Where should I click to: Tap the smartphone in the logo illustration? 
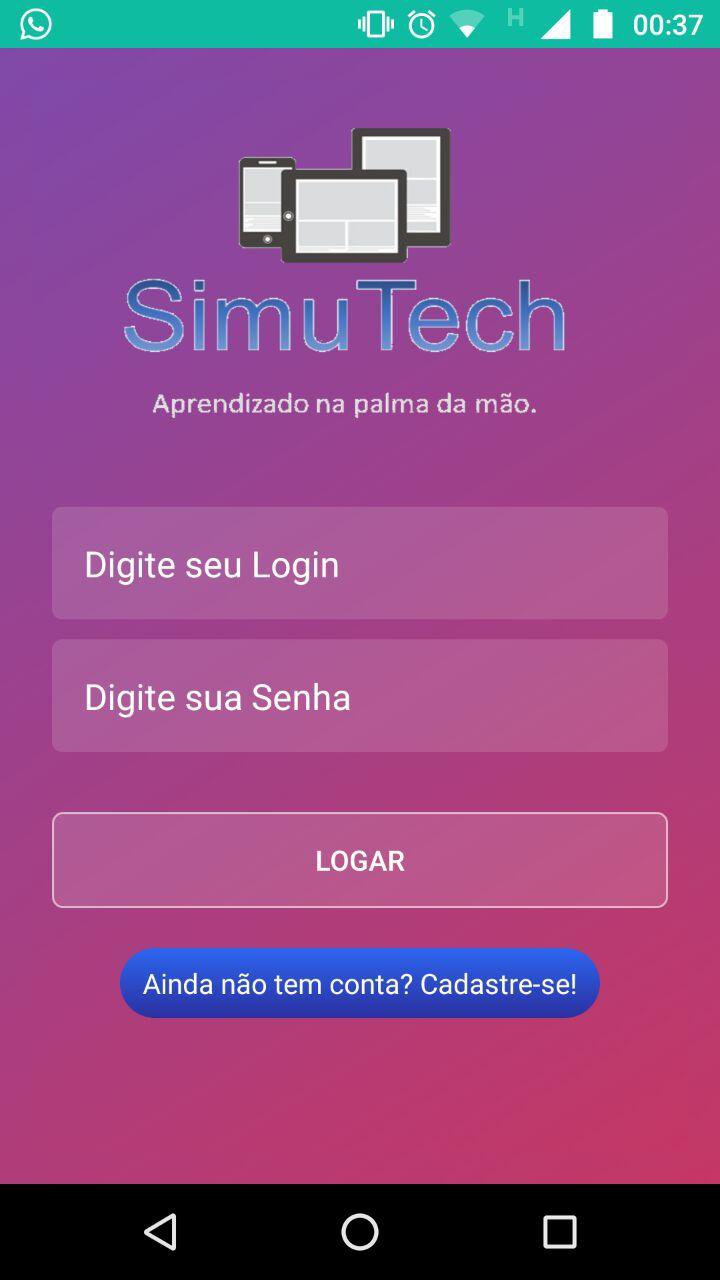point(264,200)
